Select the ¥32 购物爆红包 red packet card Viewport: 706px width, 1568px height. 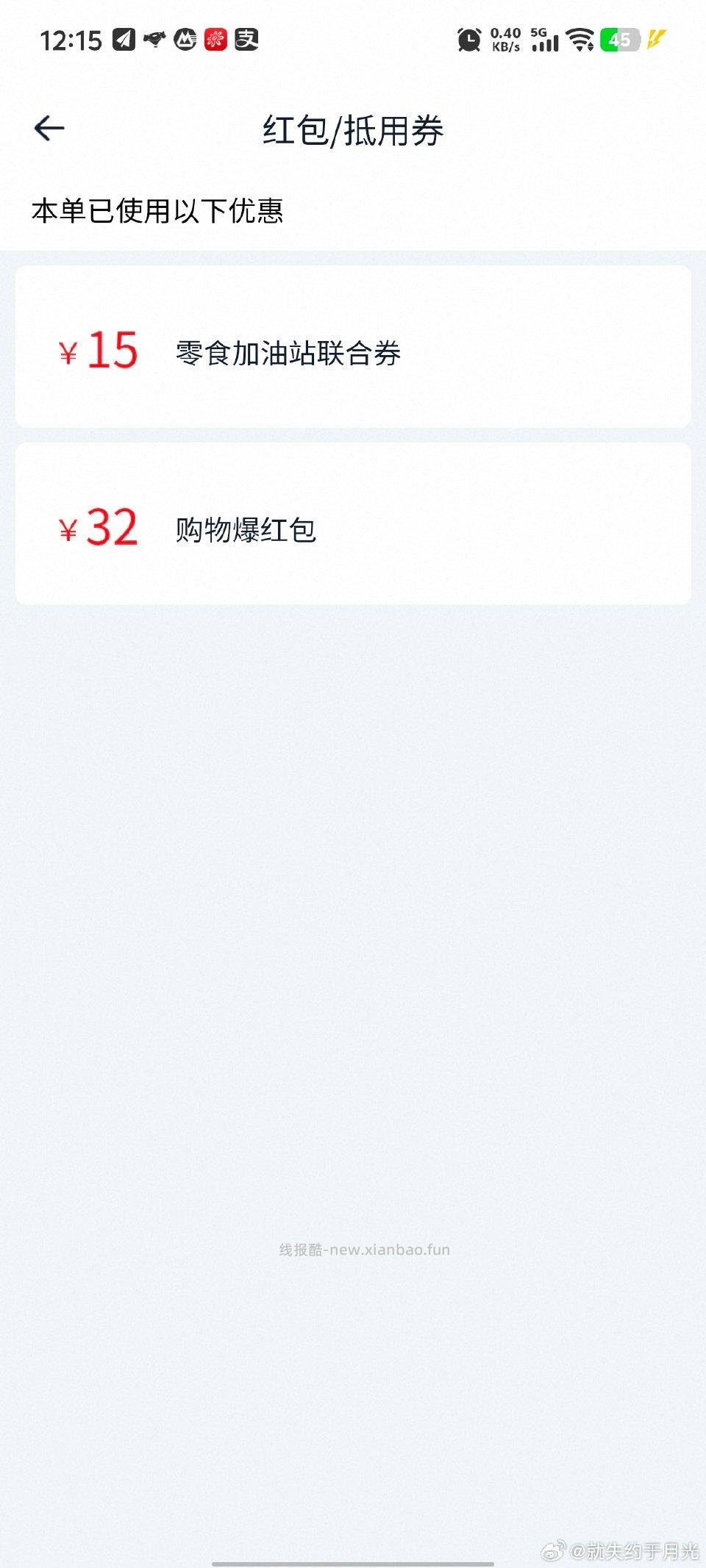[x=353, y=522]
